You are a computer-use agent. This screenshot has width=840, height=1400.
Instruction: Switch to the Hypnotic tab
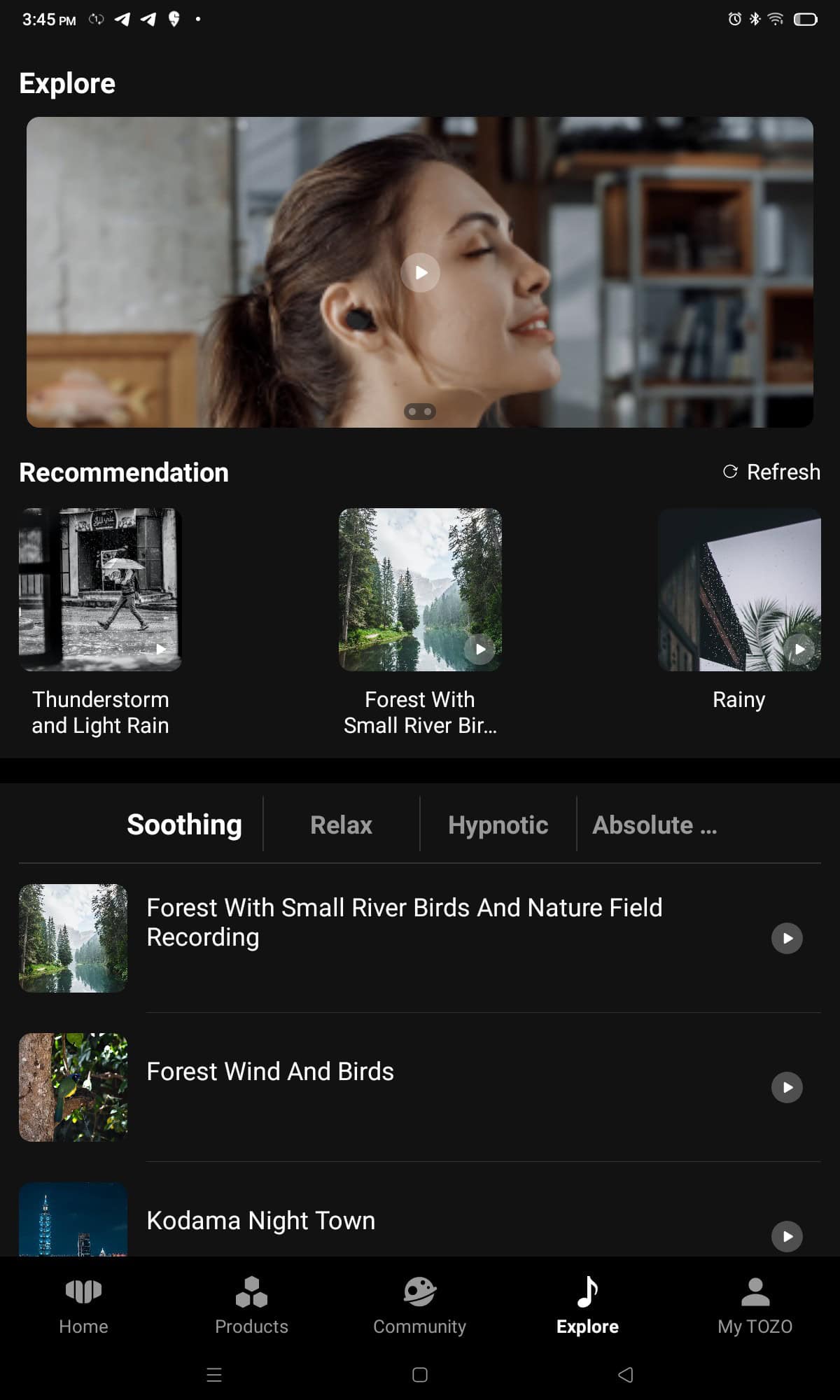pyautogui.click(x=498, y=825)
